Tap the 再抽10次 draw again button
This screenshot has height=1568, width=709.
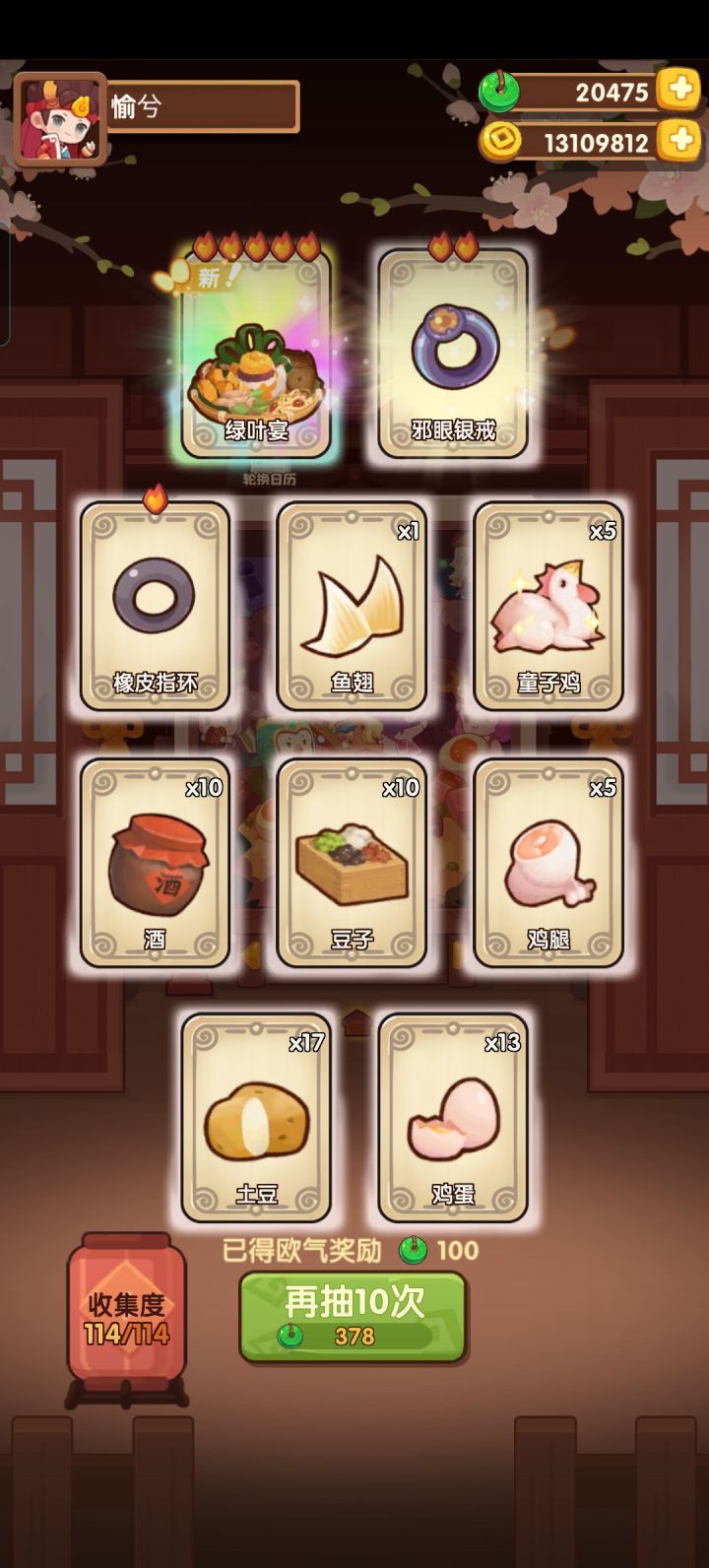353,1317
